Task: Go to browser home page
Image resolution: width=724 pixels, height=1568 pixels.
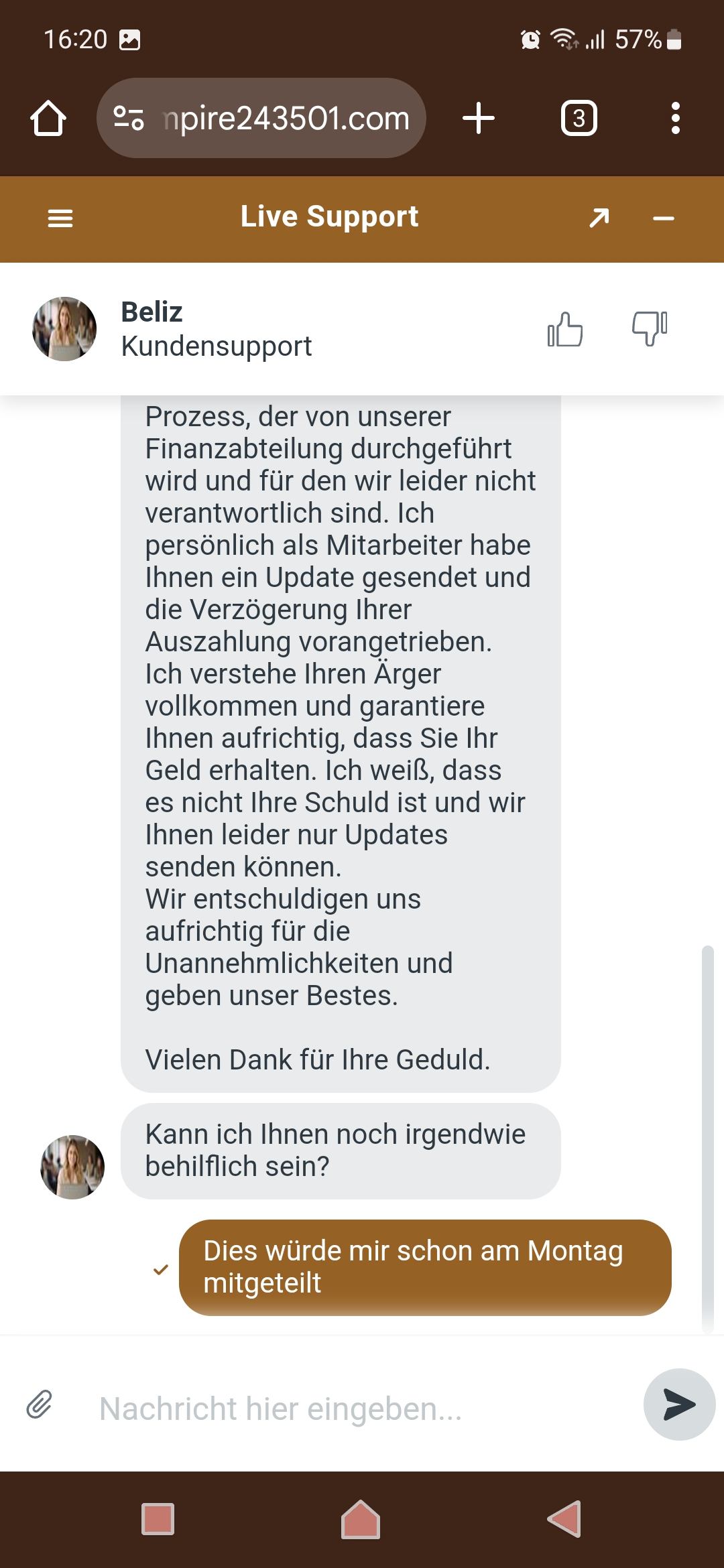Action: tap(48, 119)
